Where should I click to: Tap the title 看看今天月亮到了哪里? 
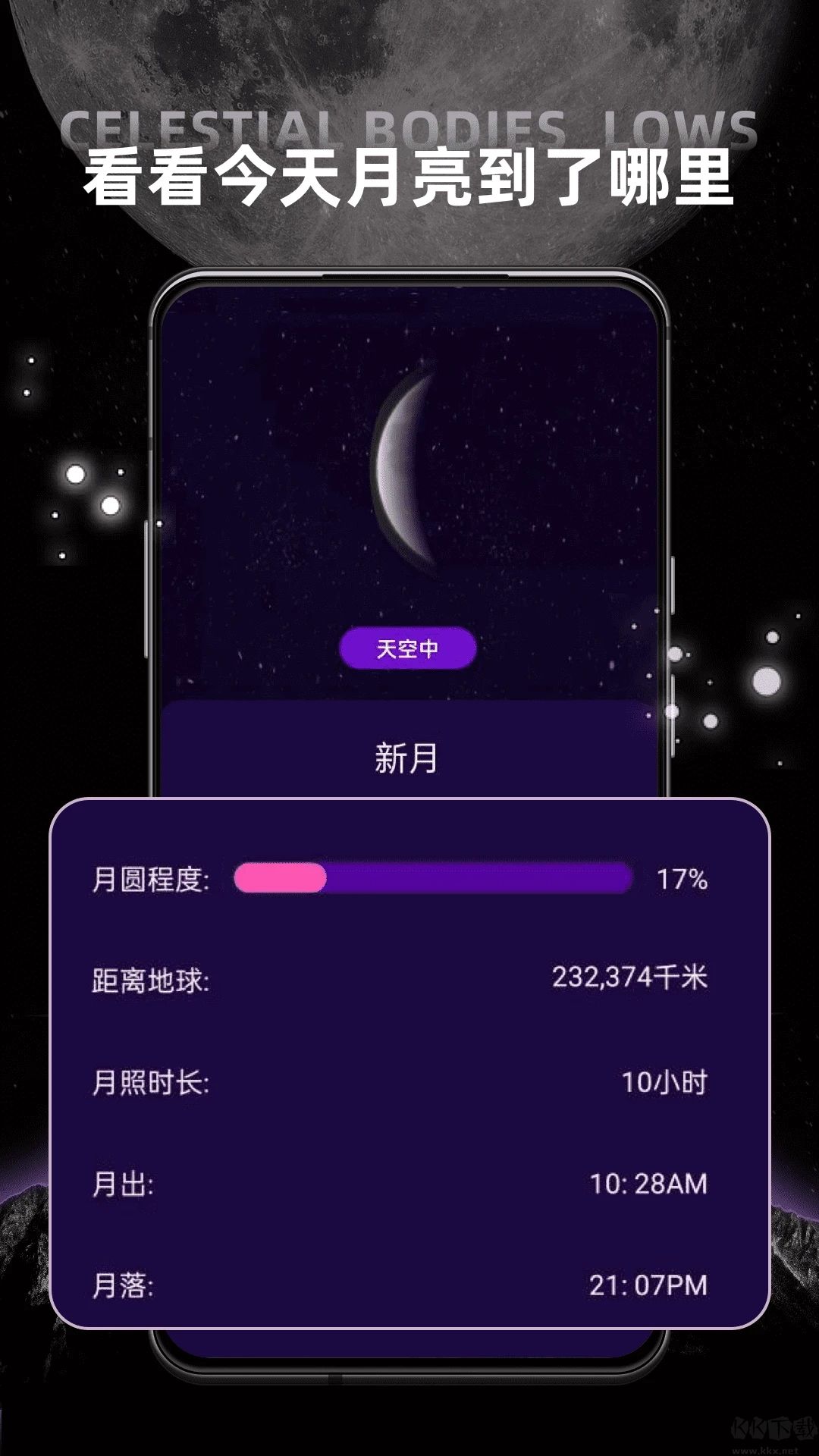[409, 178]
